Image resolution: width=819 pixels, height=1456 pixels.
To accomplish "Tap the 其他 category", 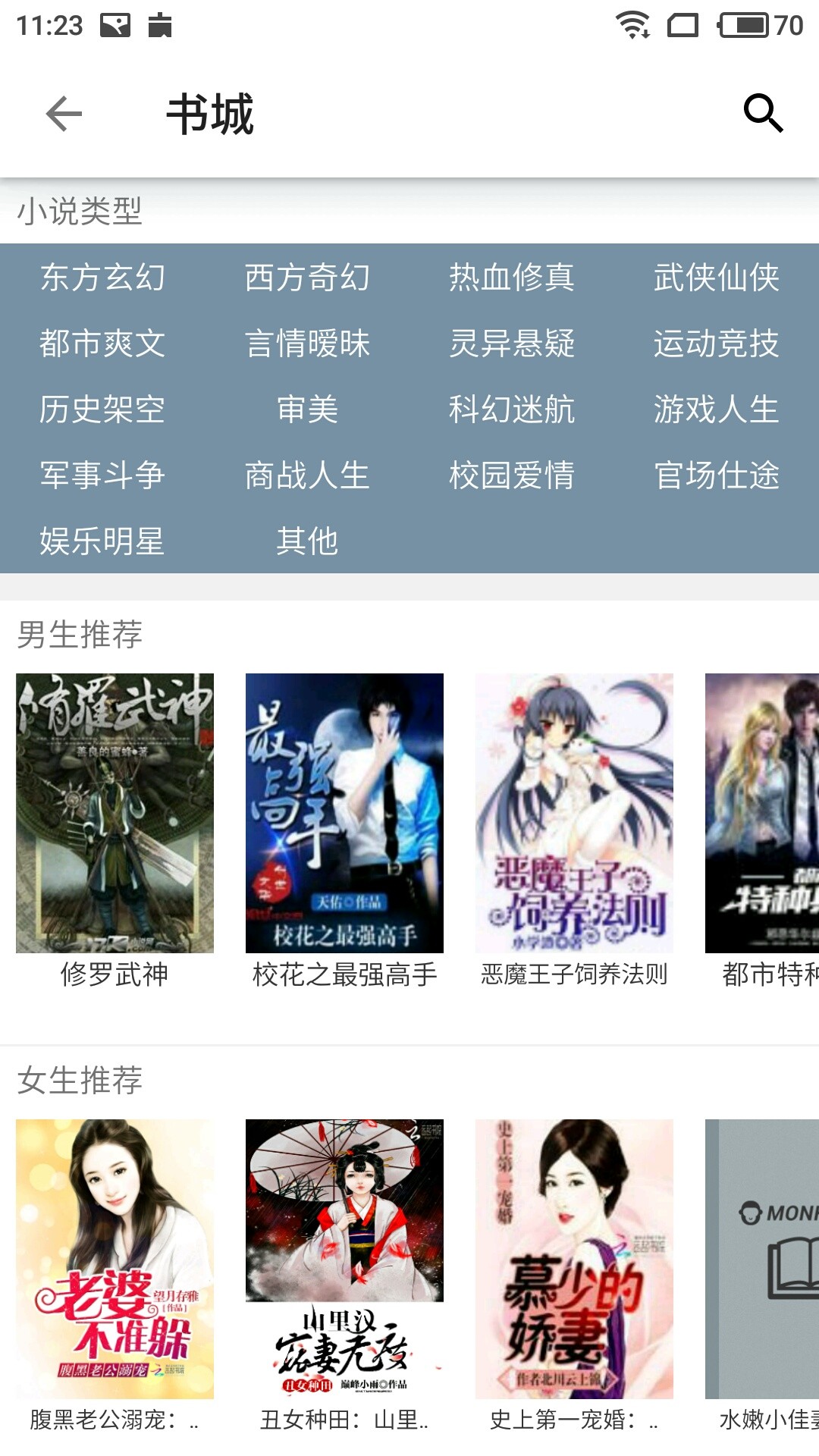I will (x=307, y=541).
